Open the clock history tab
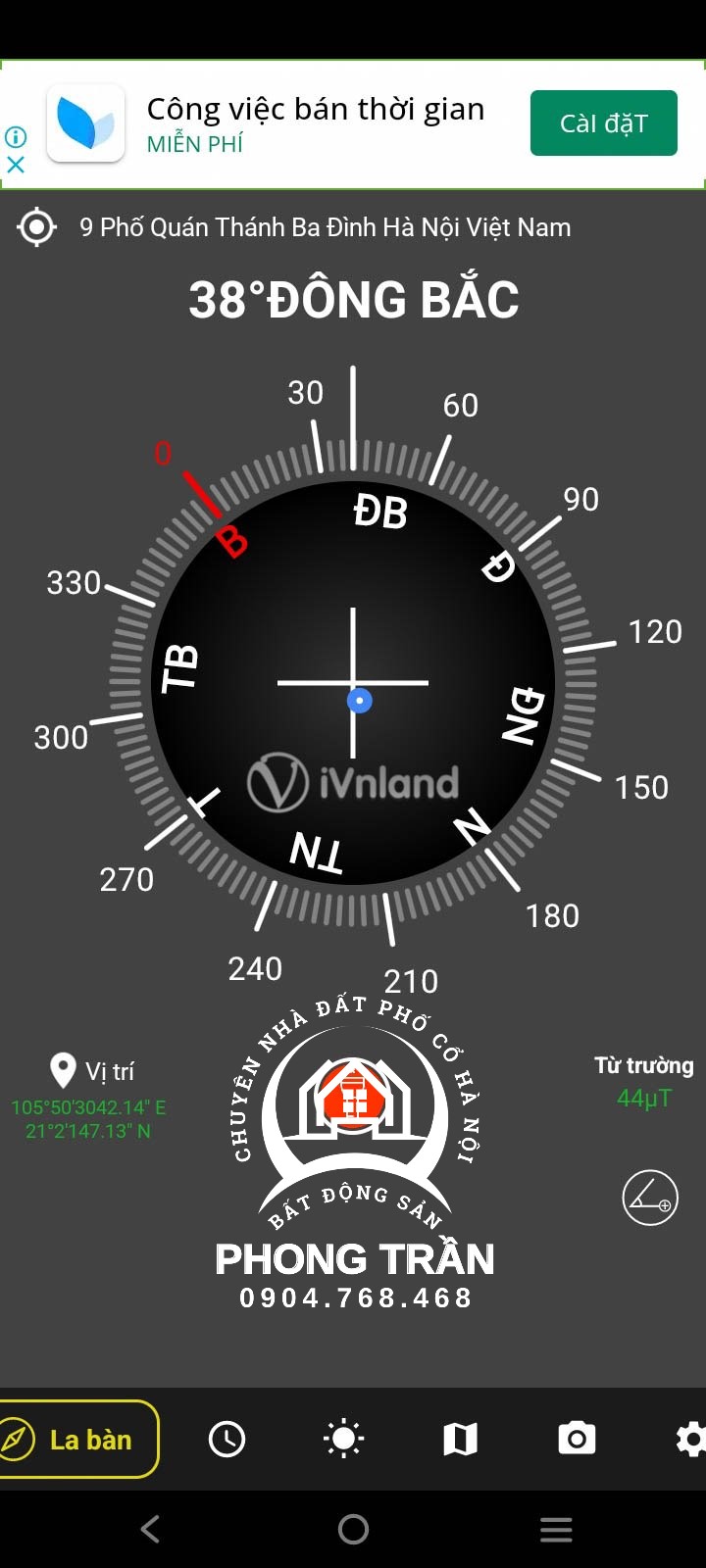 (x=227, y=1439)
